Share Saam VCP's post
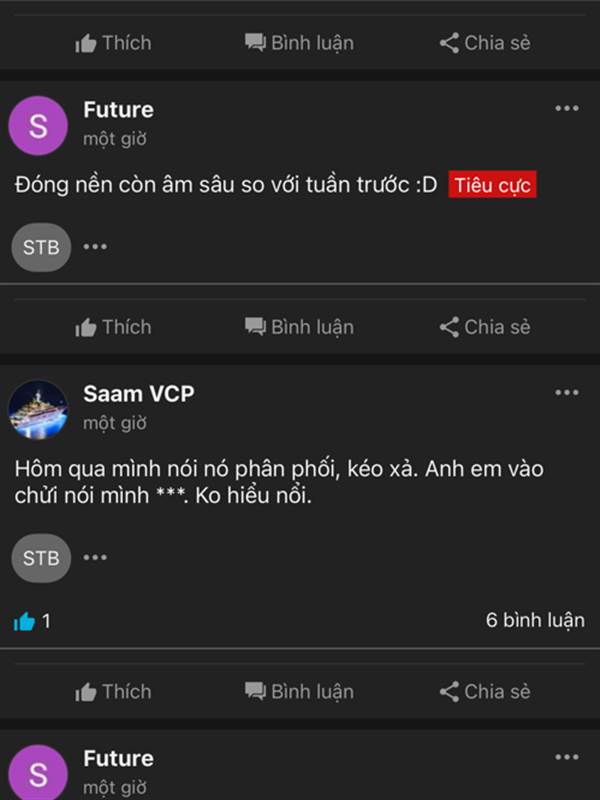The width and height of the screenshot is (600, 800). tap(485, 692)
